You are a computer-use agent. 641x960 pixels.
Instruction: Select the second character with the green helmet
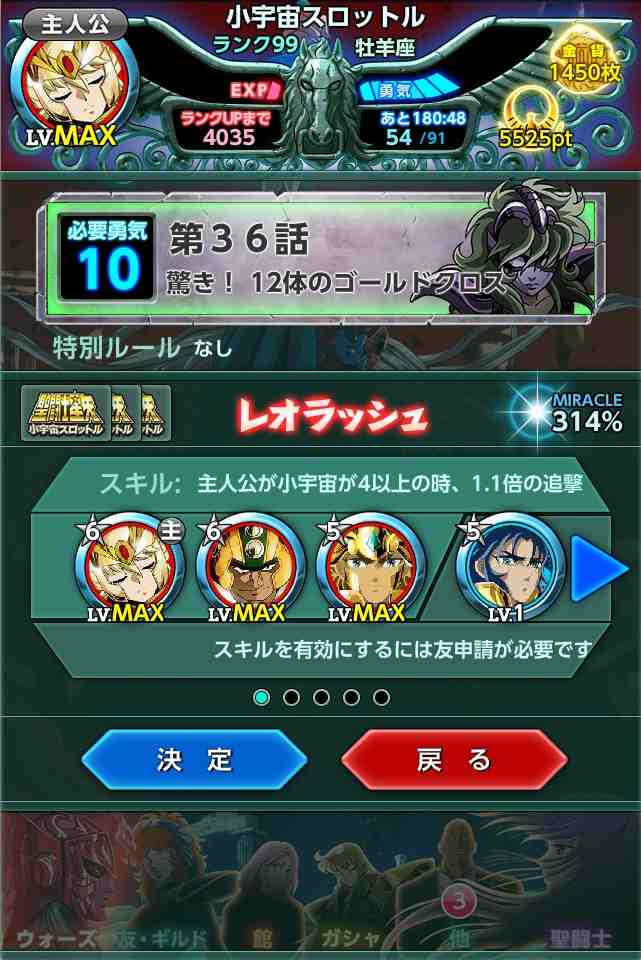[248, 567]
